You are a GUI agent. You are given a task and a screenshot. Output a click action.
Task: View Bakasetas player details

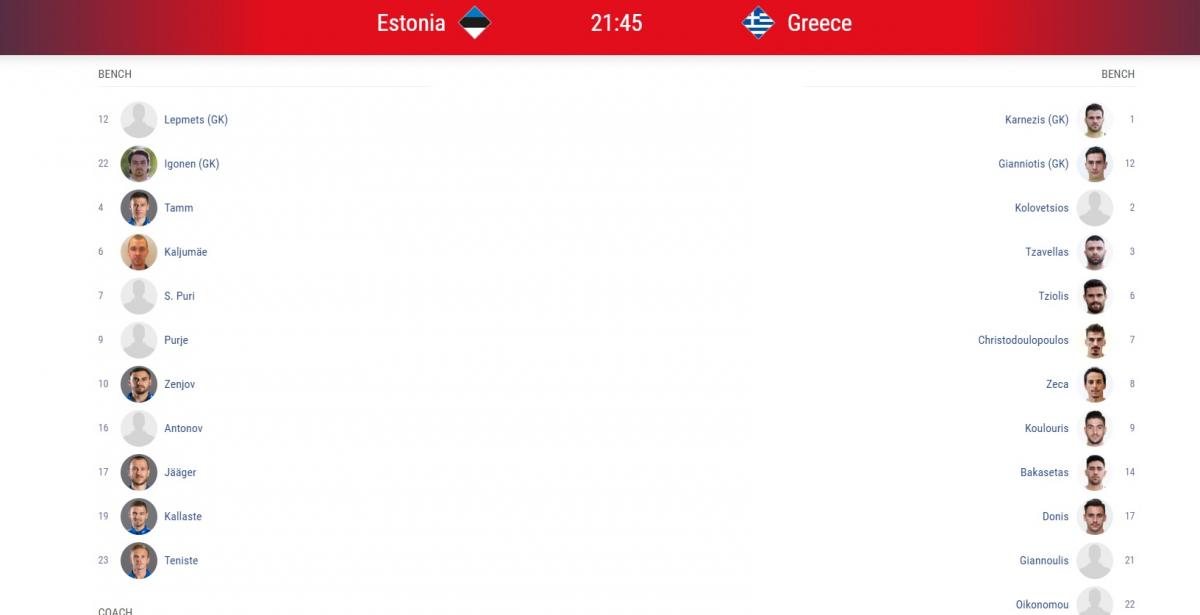(x=1044, y=472)
